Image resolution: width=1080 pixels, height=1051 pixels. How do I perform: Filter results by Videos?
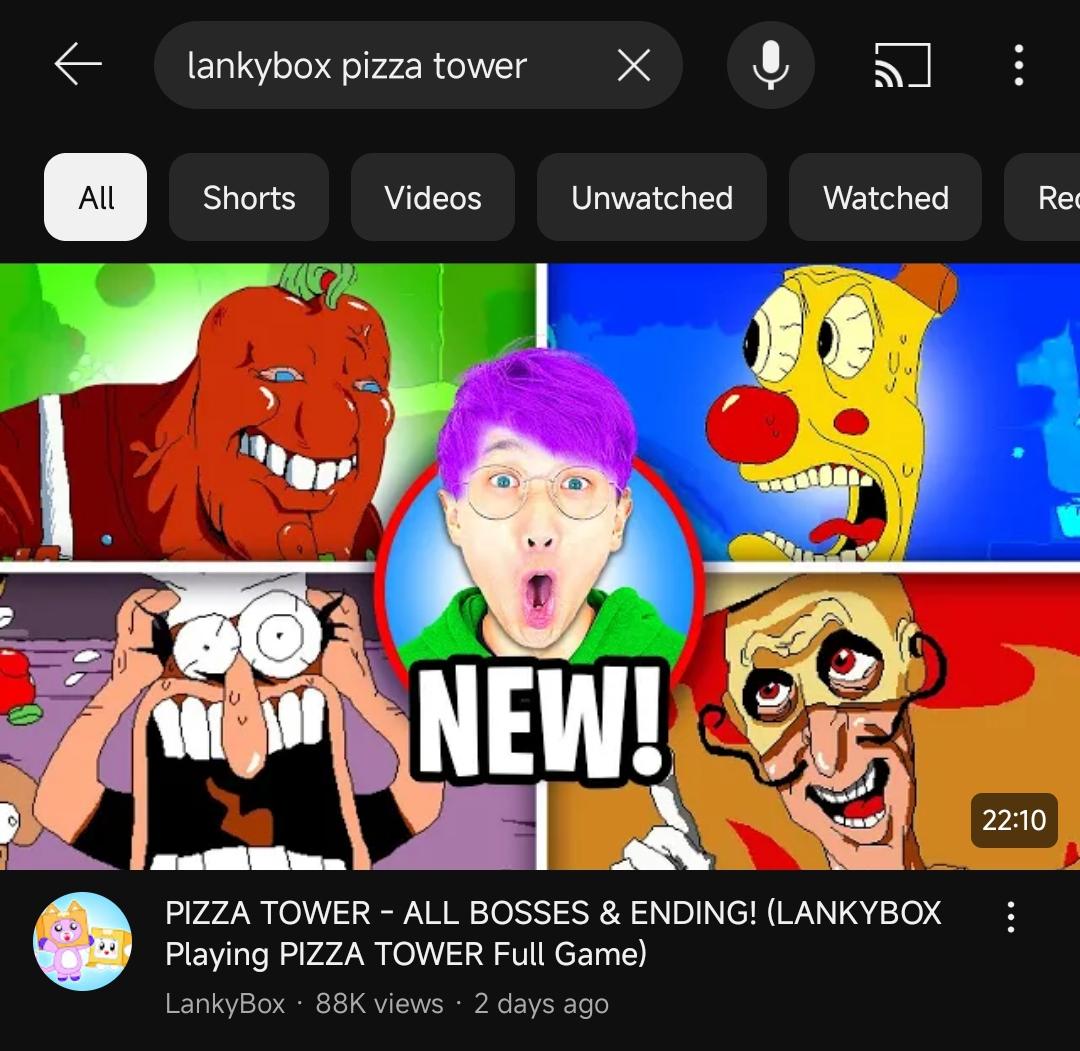(433, 197)
